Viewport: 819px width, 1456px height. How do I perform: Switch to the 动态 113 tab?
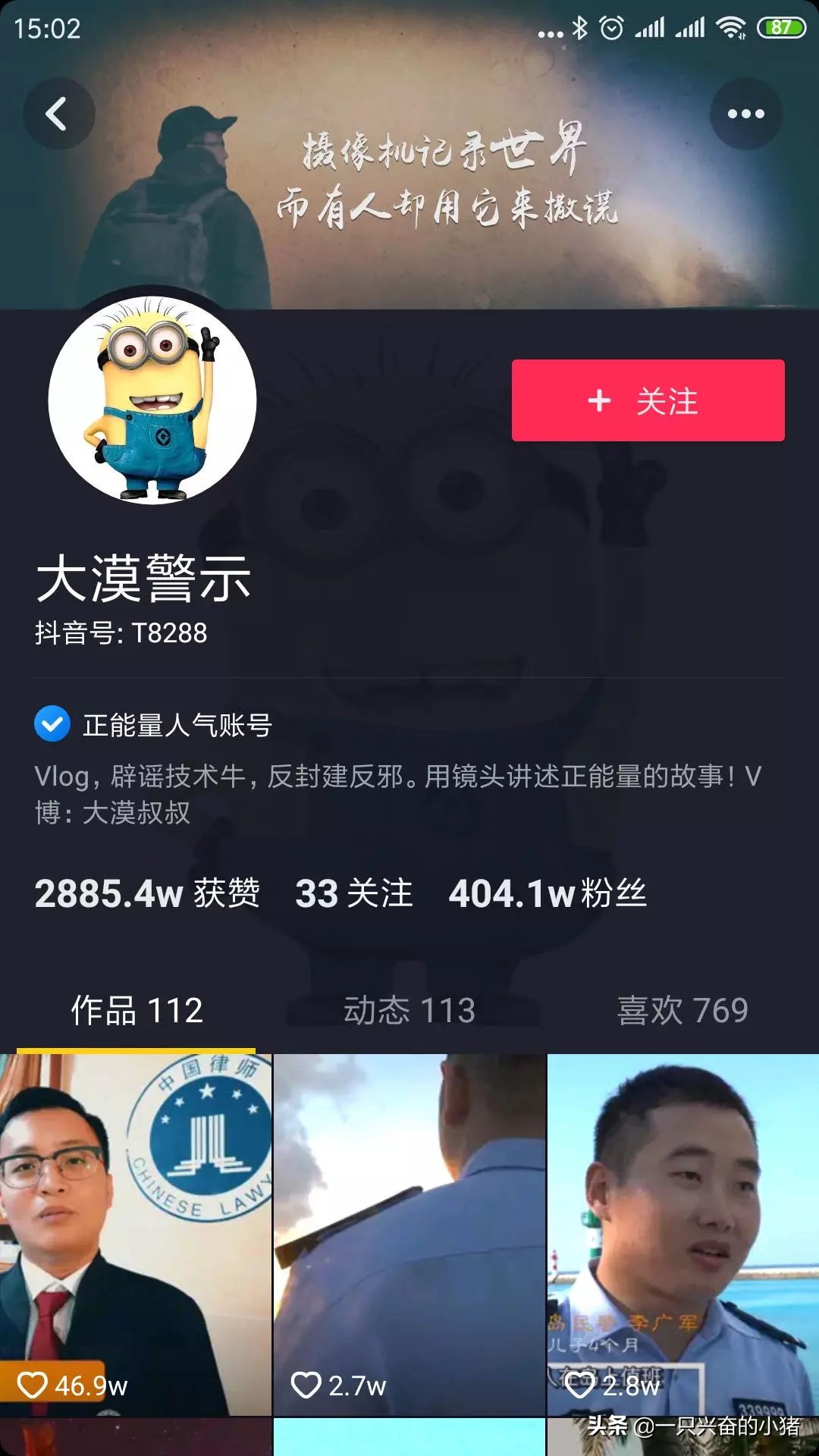[410, 1008]
